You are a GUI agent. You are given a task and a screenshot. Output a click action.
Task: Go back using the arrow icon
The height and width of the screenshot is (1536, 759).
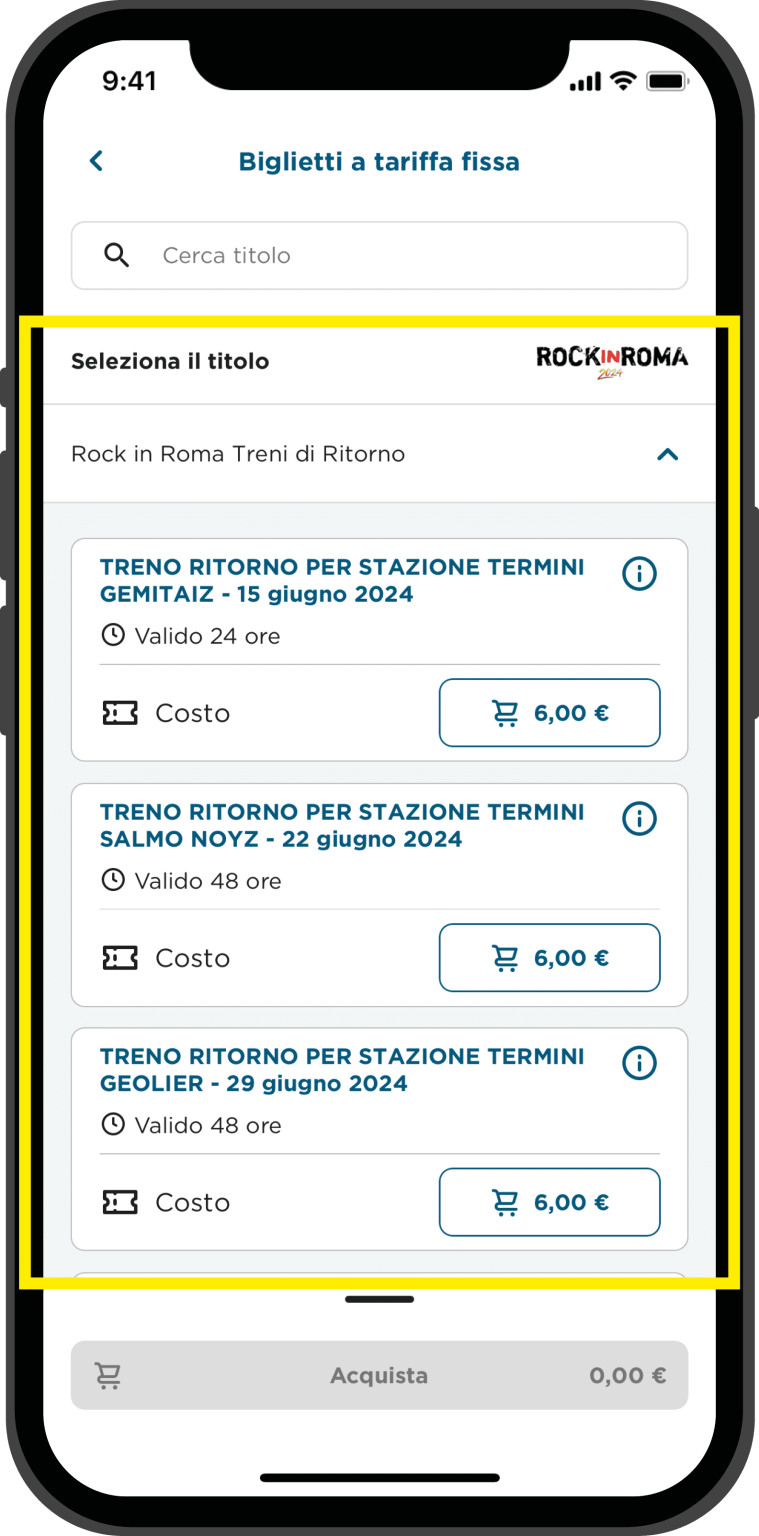[x=96, y=161]
